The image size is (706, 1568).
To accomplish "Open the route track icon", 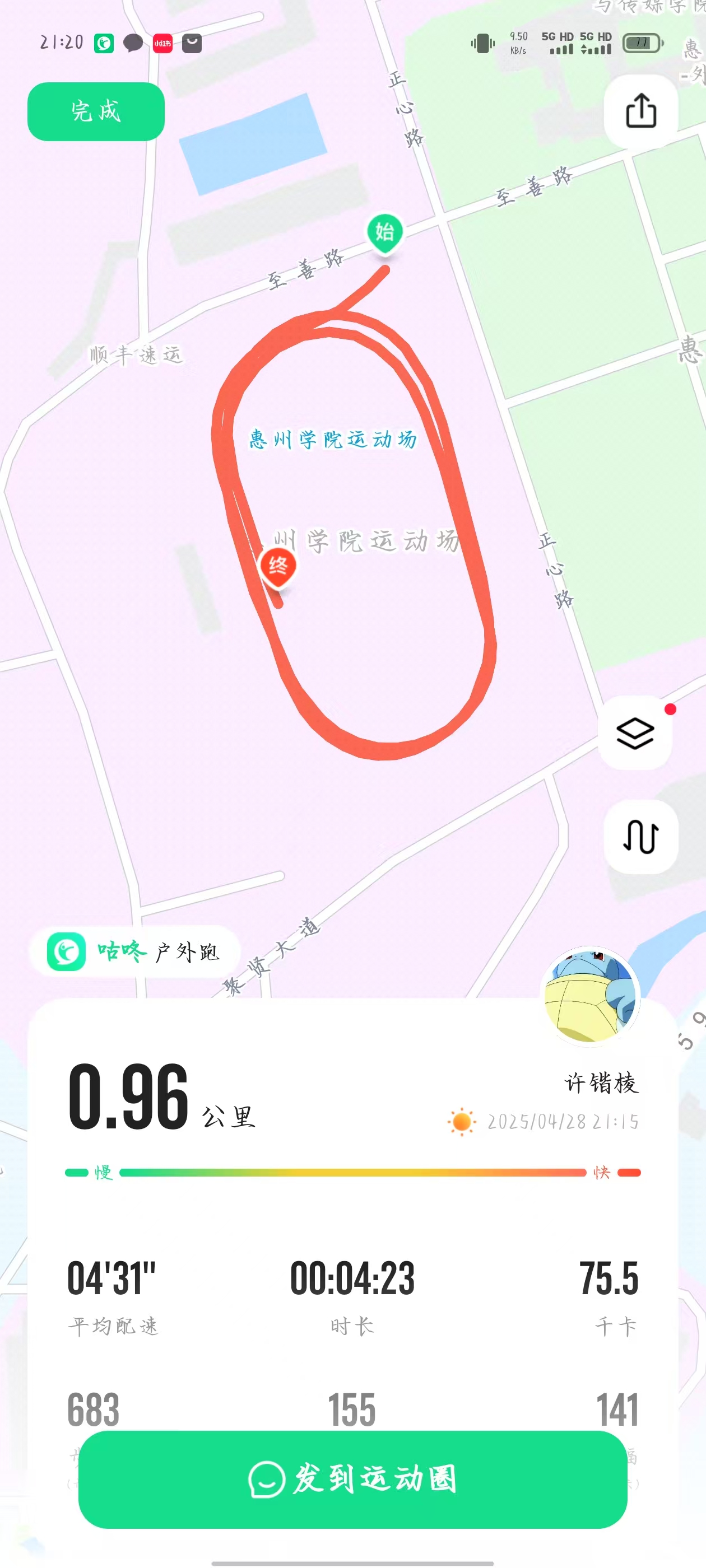I will pyautogui.click(x=640, y=836).
